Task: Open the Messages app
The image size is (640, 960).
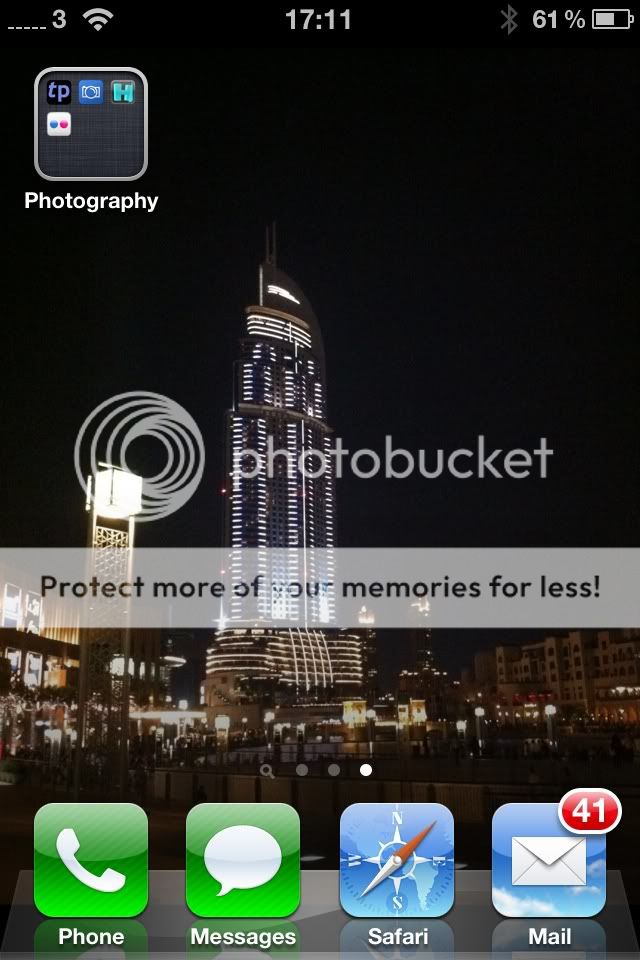Action: point(243,861)
